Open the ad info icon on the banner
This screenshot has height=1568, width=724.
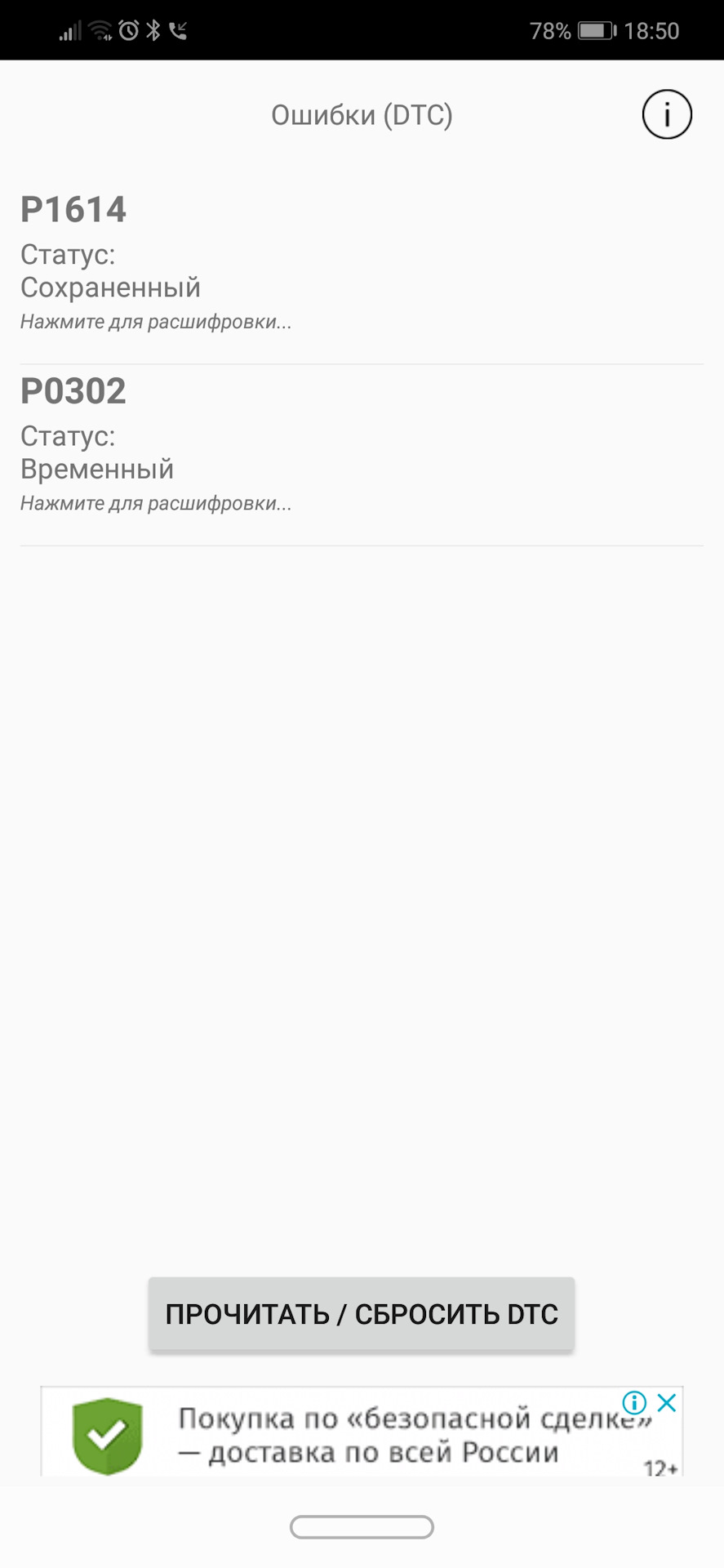click(x=634, y=1403)
